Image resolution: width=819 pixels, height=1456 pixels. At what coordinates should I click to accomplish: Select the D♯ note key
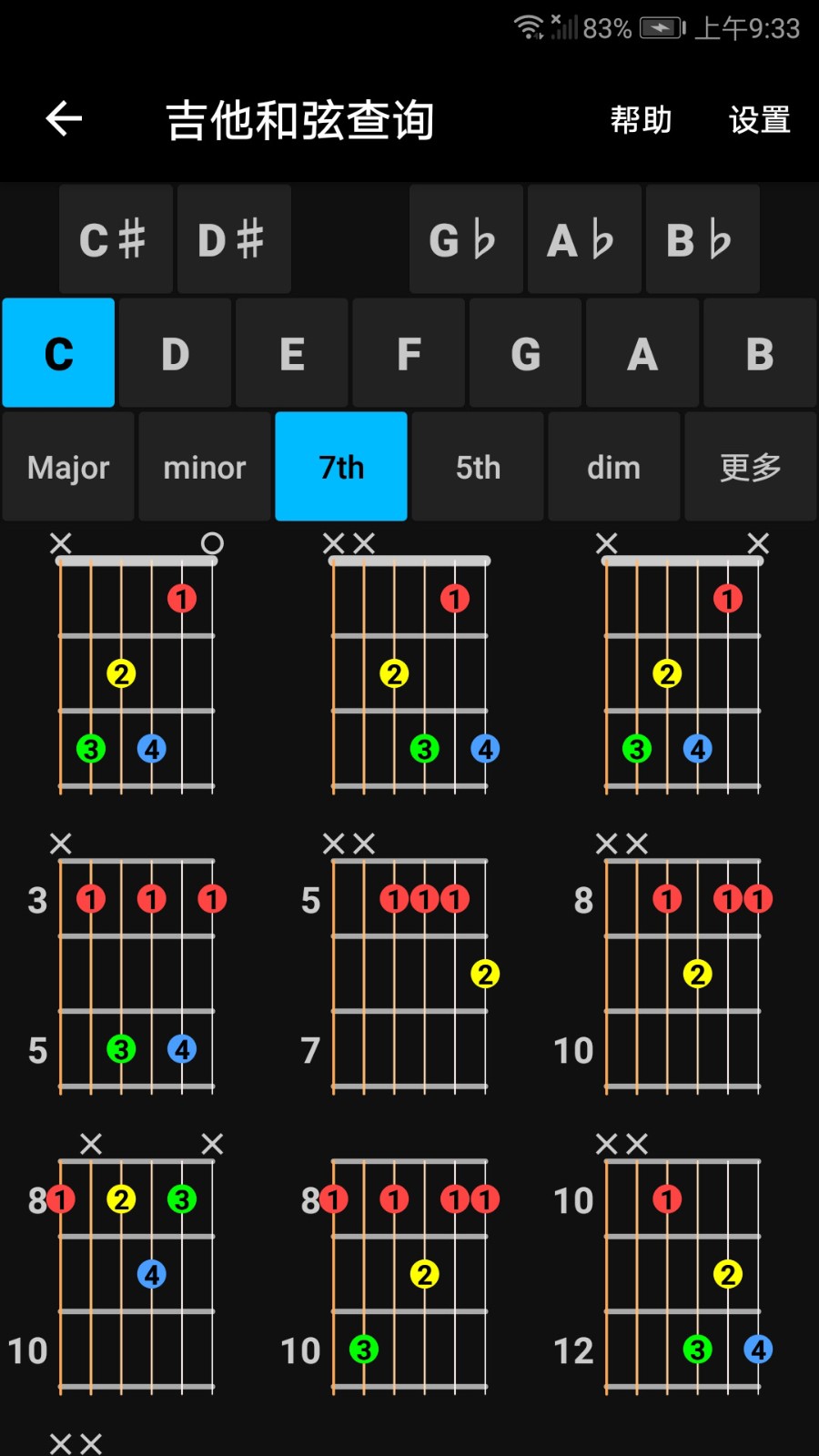(233, 239)
